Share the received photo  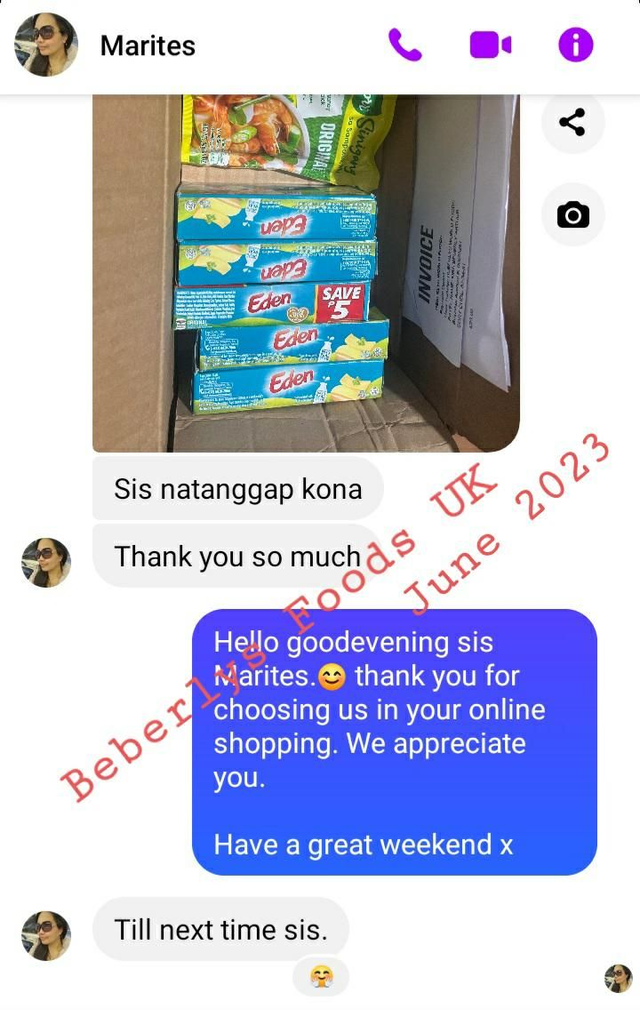tap(572, 123)
